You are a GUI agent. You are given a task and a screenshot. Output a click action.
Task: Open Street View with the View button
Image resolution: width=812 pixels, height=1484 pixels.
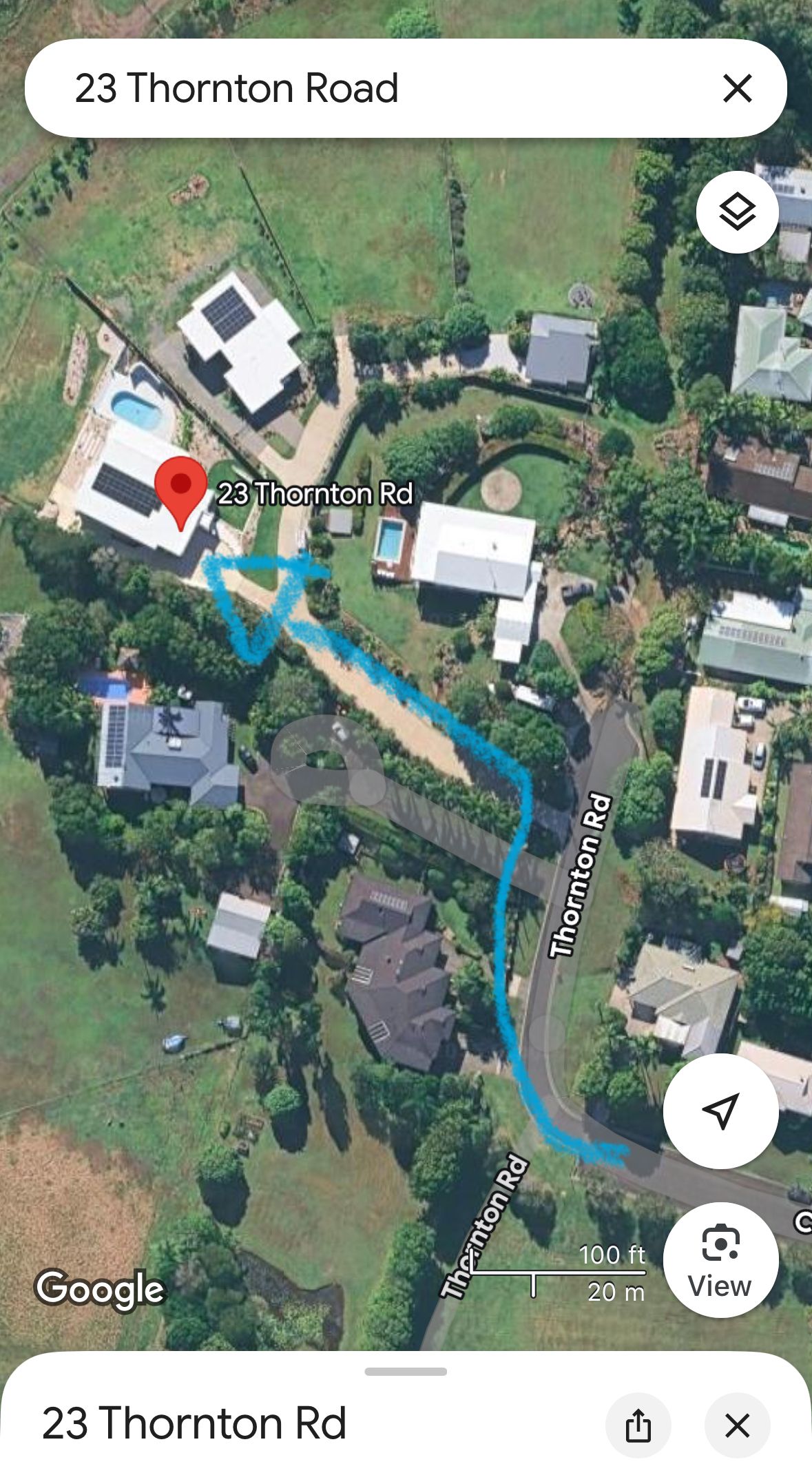pyautogui.click(x=720, y=1259)
